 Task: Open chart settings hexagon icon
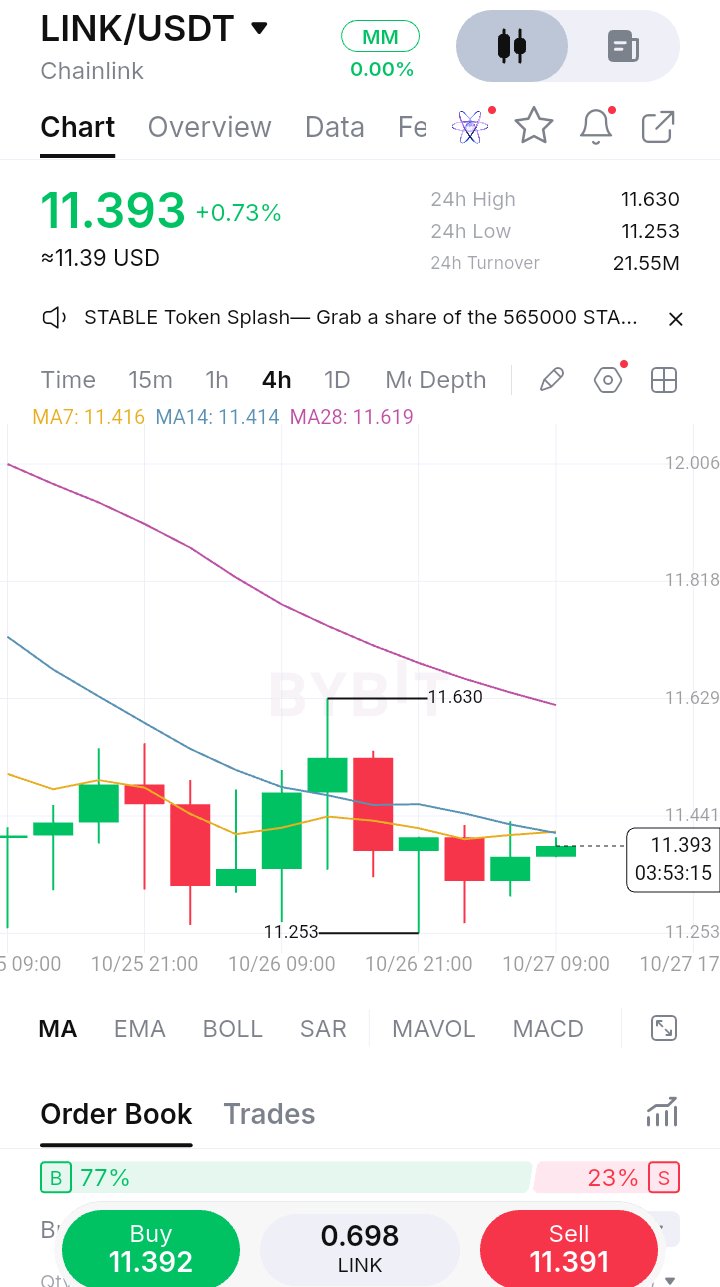pos(608,380)
